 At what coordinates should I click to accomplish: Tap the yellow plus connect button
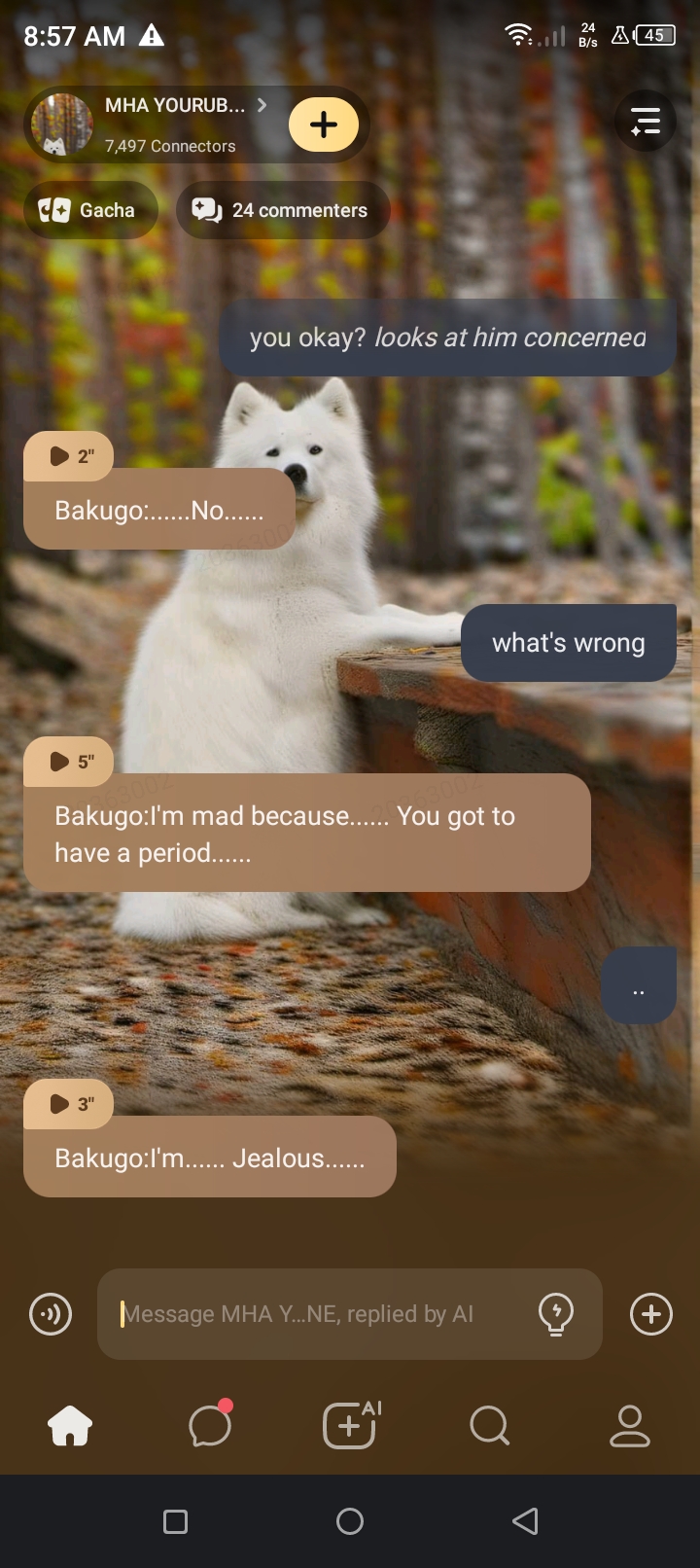324,125
